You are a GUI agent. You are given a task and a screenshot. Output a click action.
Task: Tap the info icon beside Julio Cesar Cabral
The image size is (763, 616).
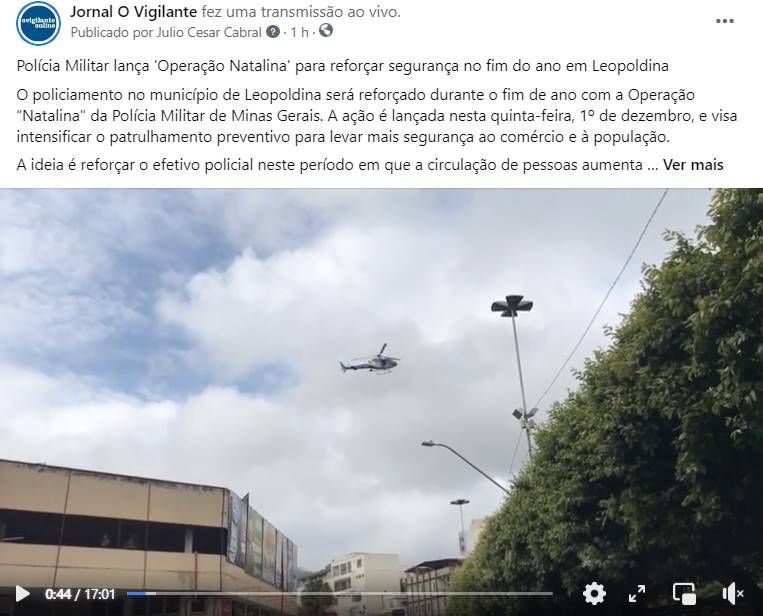pos(273,32)
